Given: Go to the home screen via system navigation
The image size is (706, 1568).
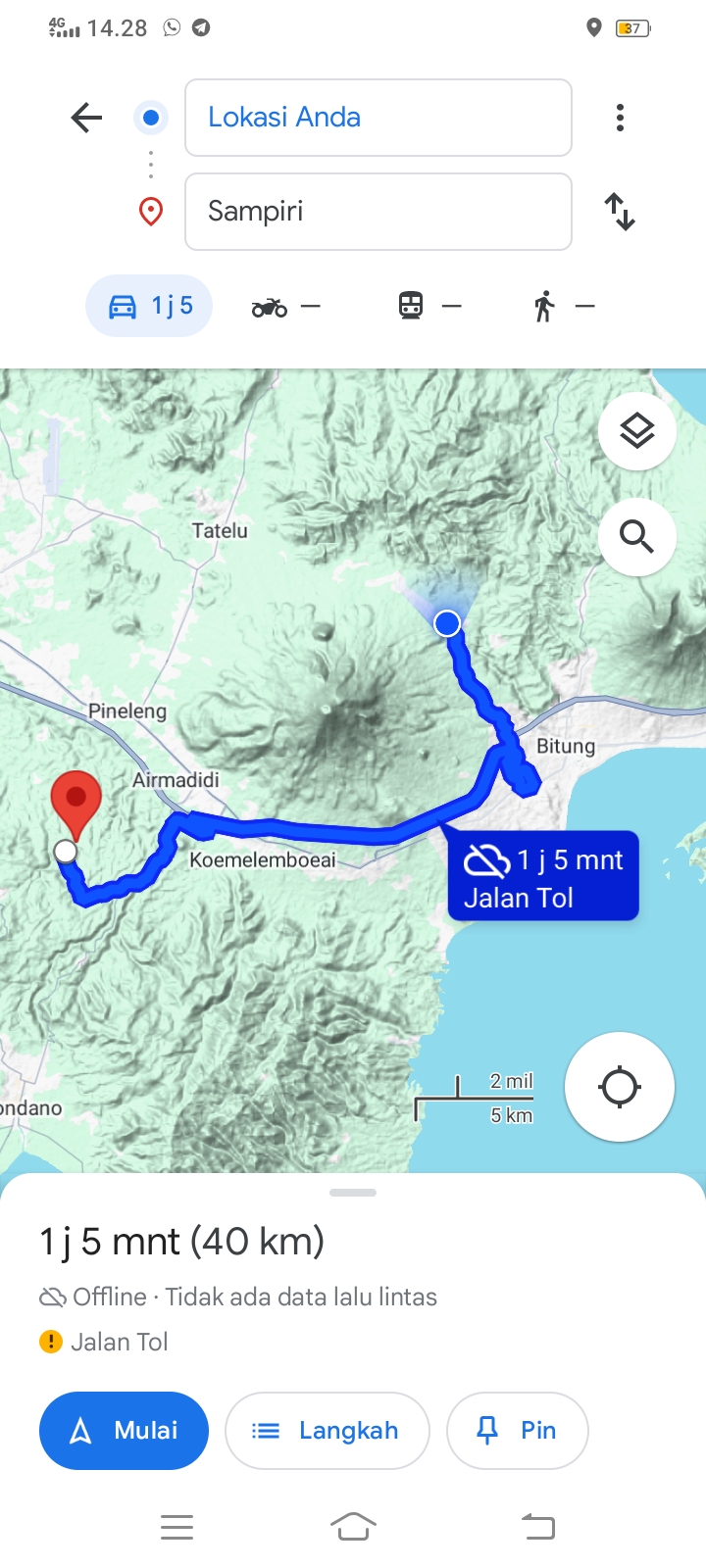Looking at the screenshot, I should click(353, 1526).
